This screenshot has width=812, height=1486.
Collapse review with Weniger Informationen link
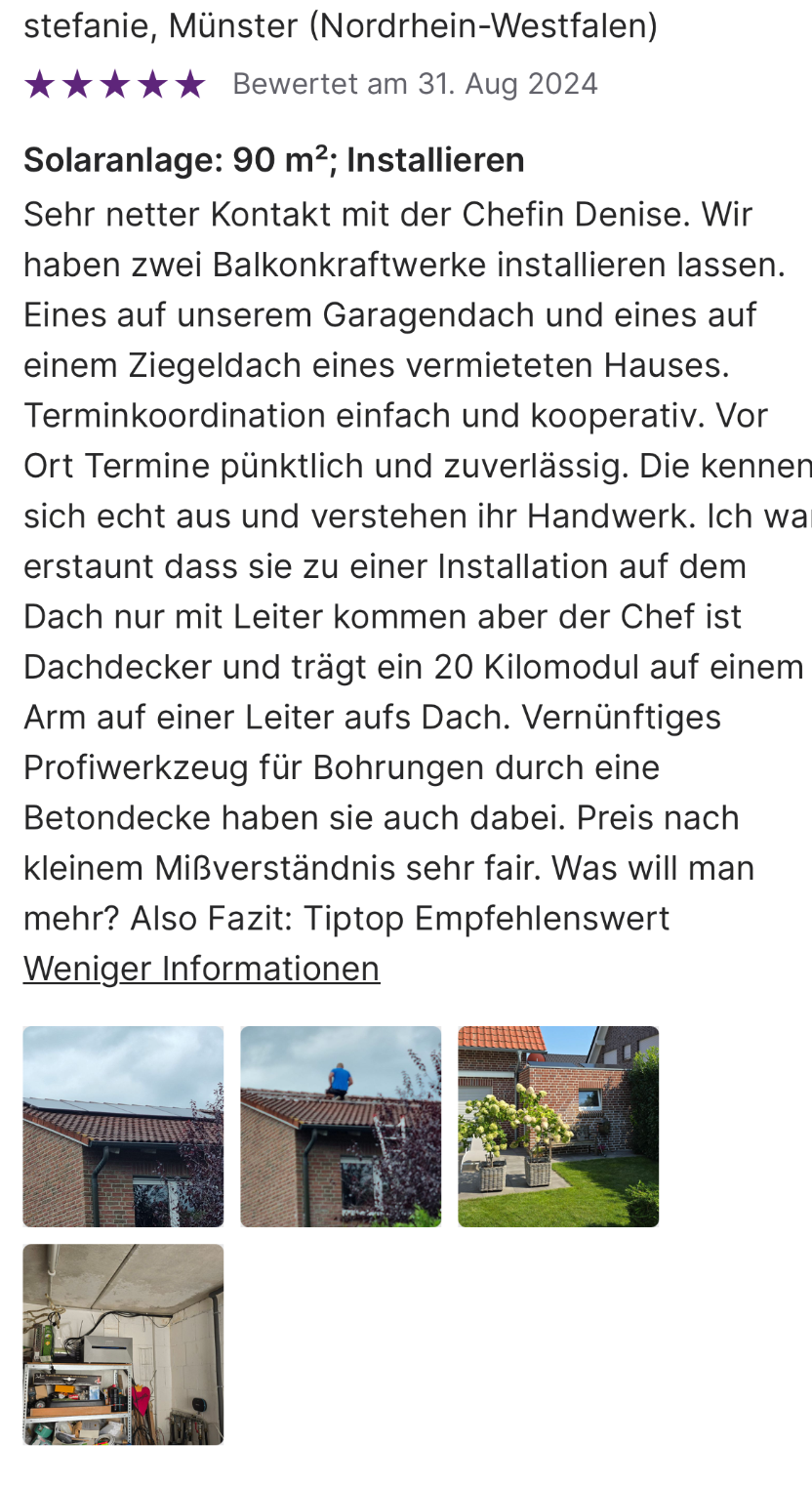201,969
